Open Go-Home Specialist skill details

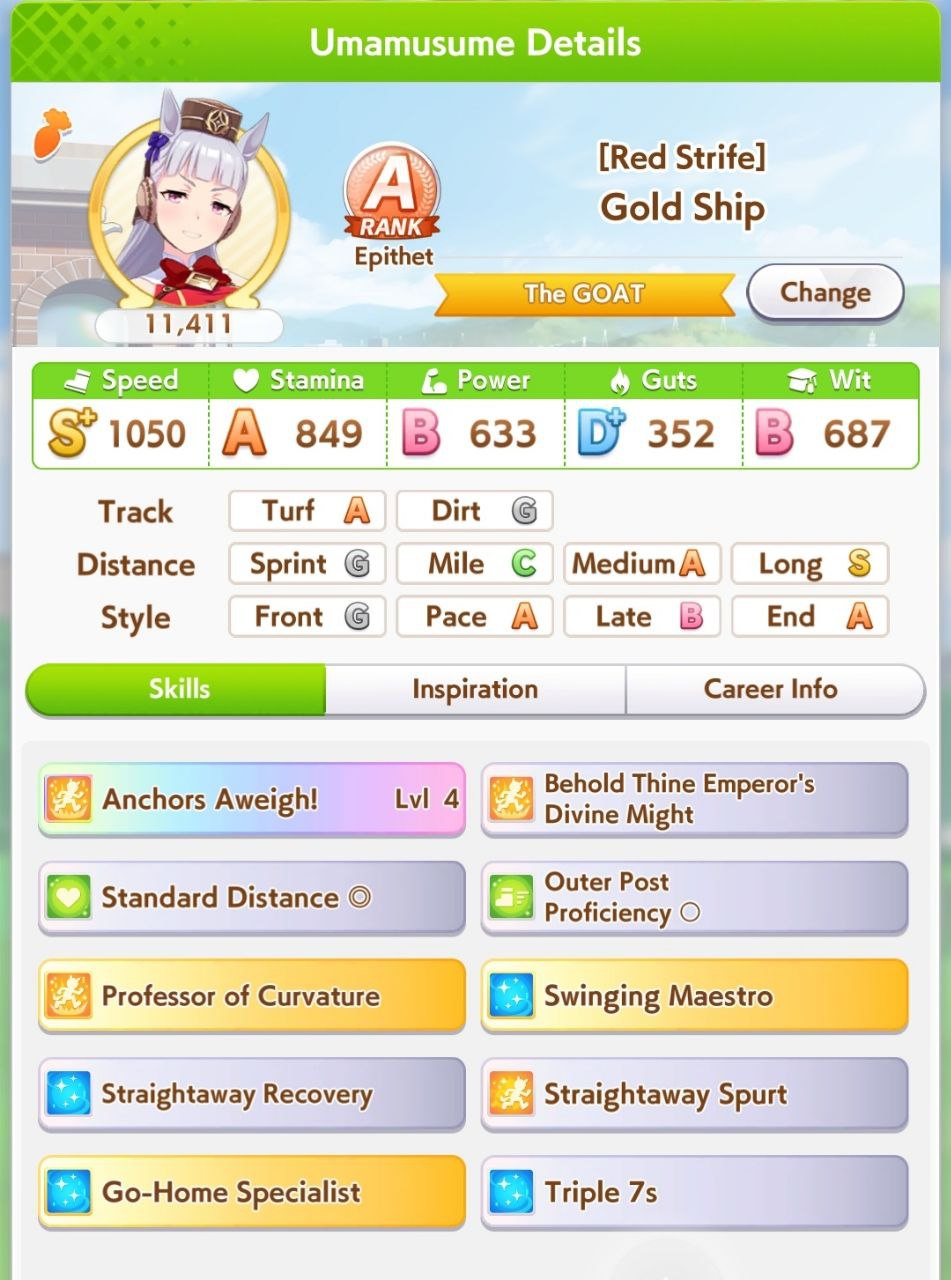[252, 1192]
